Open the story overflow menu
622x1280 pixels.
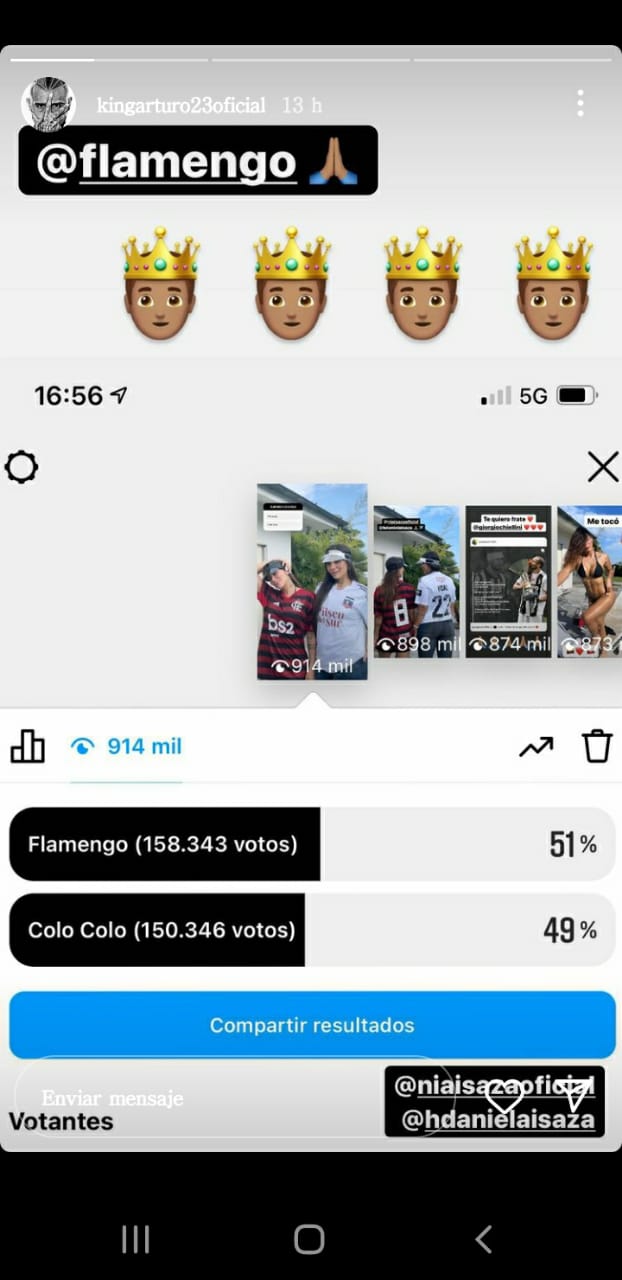point(580,103)
